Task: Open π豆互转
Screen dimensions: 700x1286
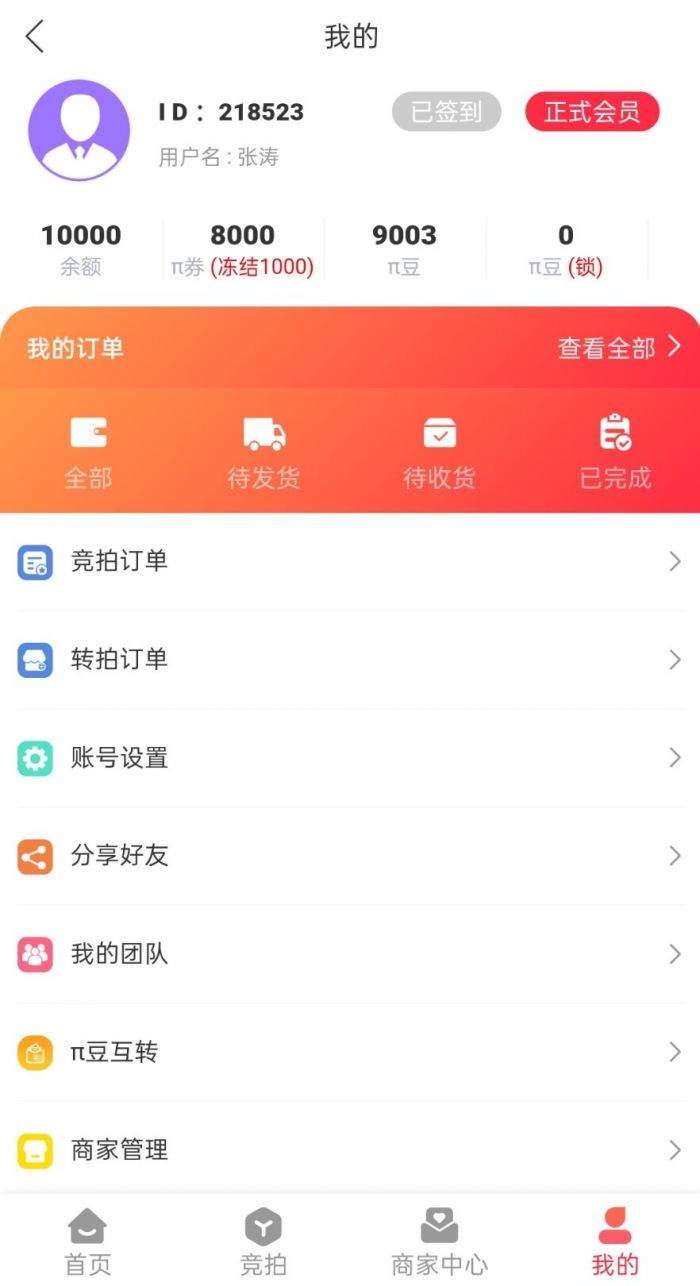Action: (x=350, y=1052)
